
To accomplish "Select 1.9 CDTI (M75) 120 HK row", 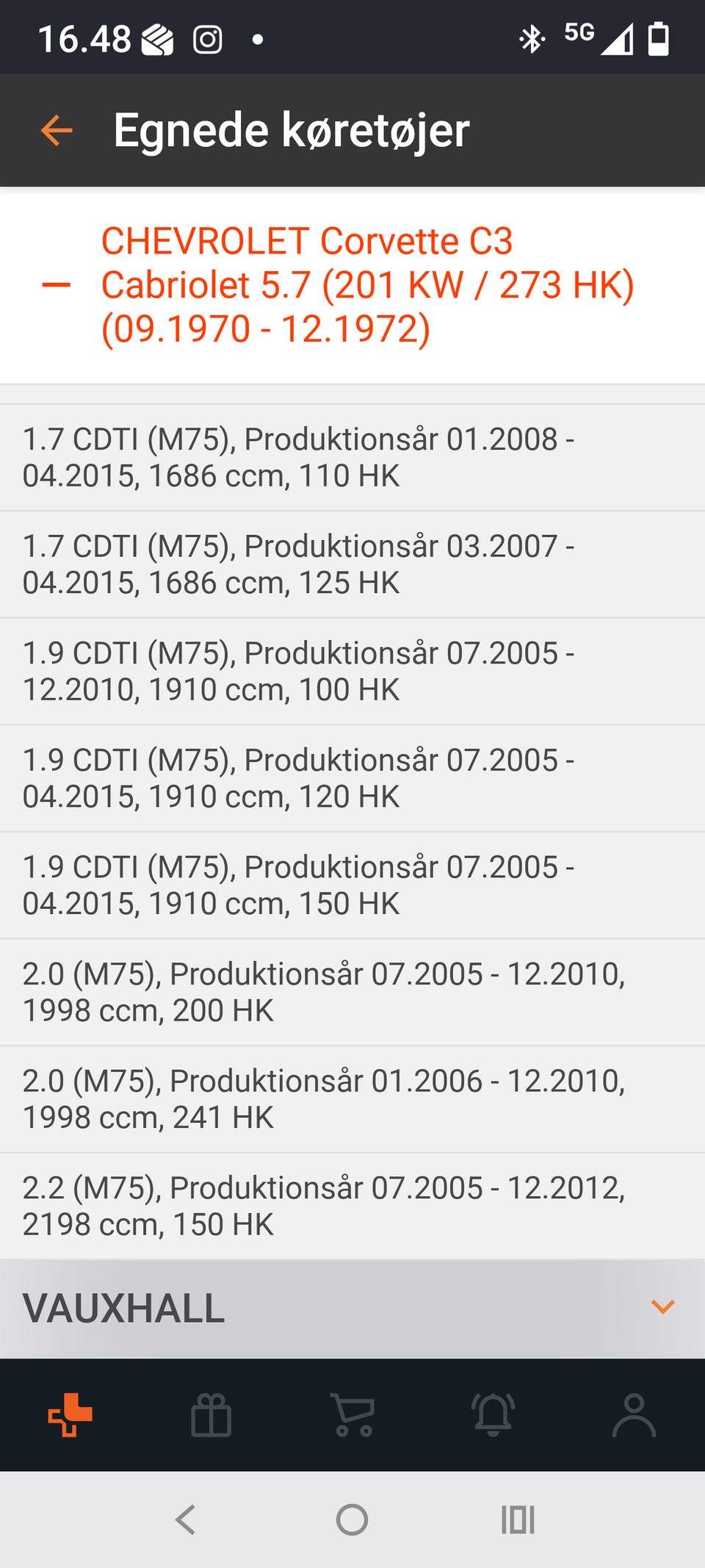I will 352,778.
